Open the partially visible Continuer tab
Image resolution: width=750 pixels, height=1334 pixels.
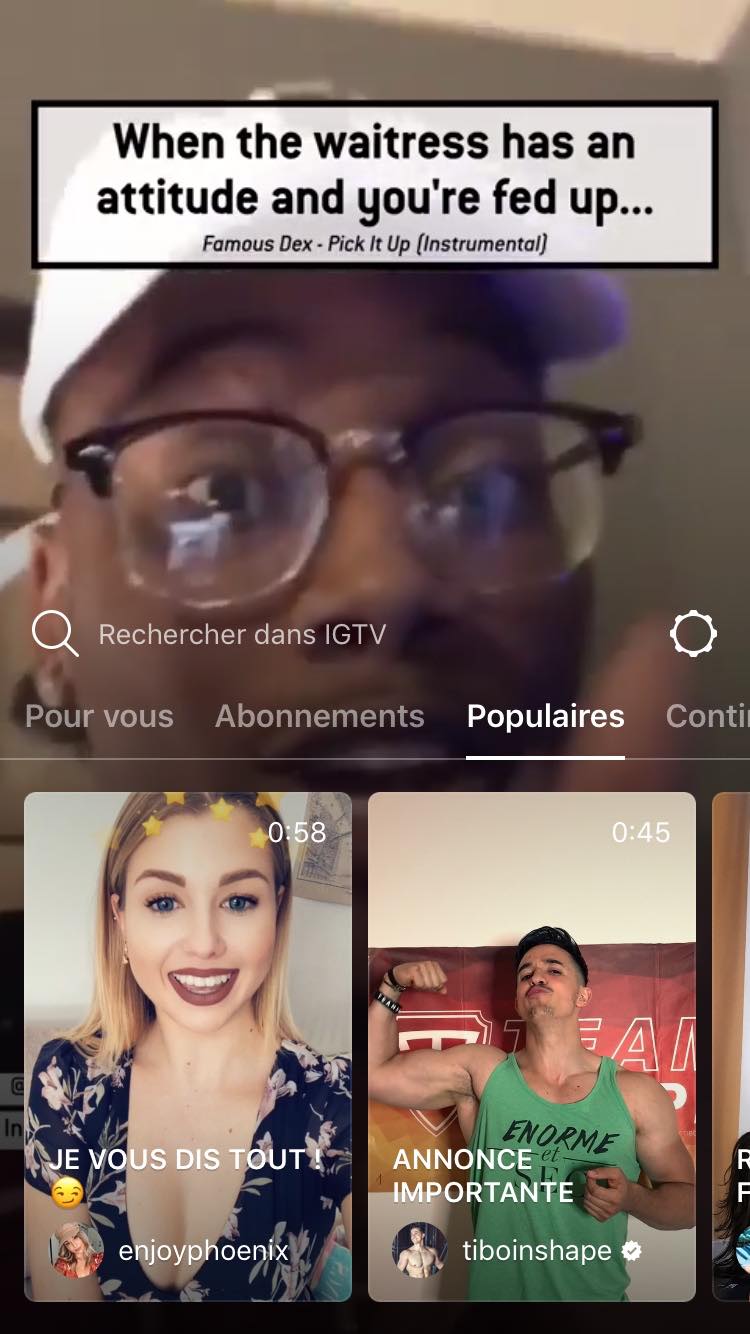point(707,716)
